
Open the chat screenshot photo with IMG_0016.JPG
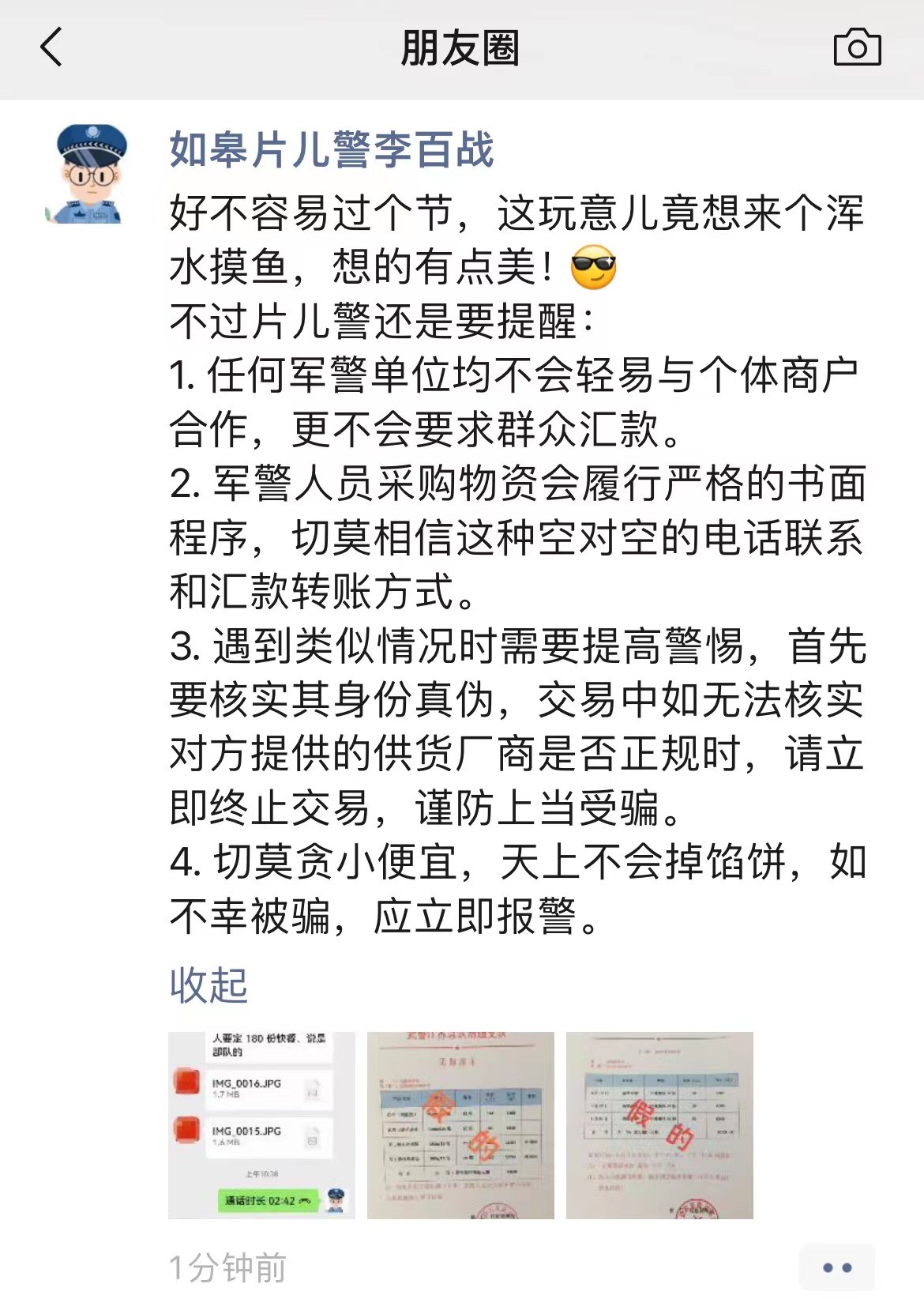point(261,1125)
